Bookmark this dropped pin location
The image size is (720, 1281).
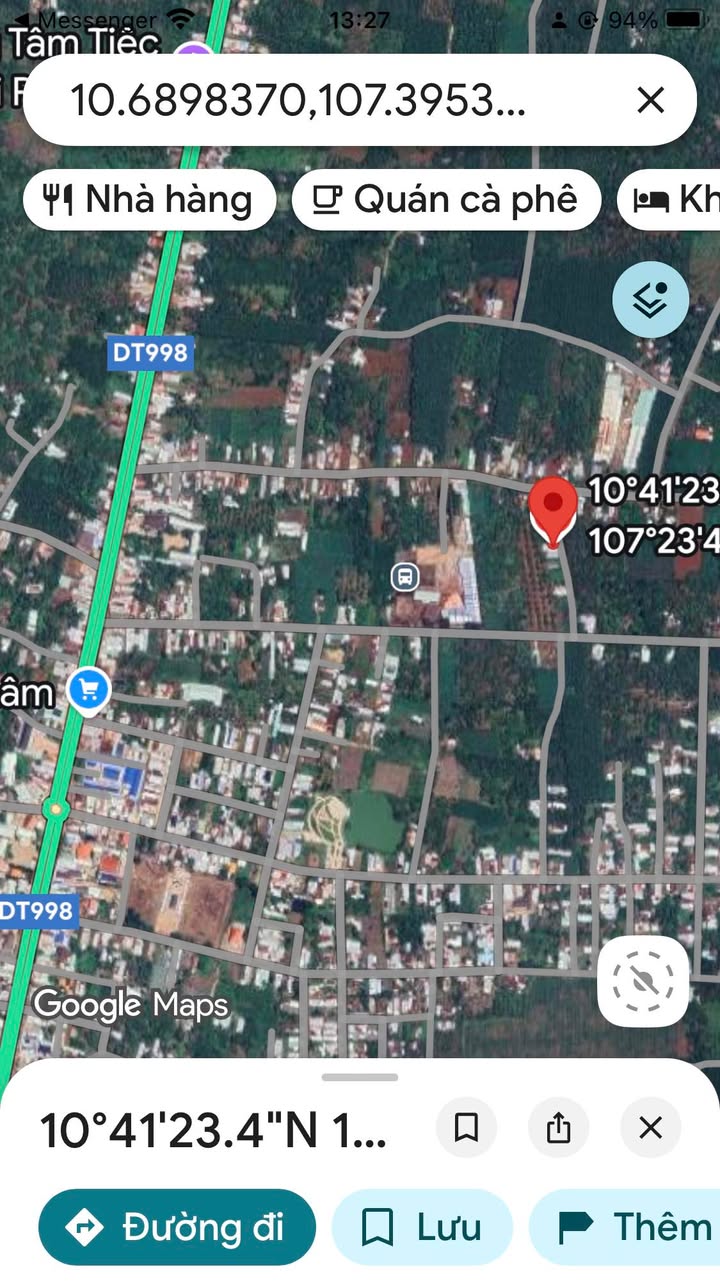[466, 1128]
